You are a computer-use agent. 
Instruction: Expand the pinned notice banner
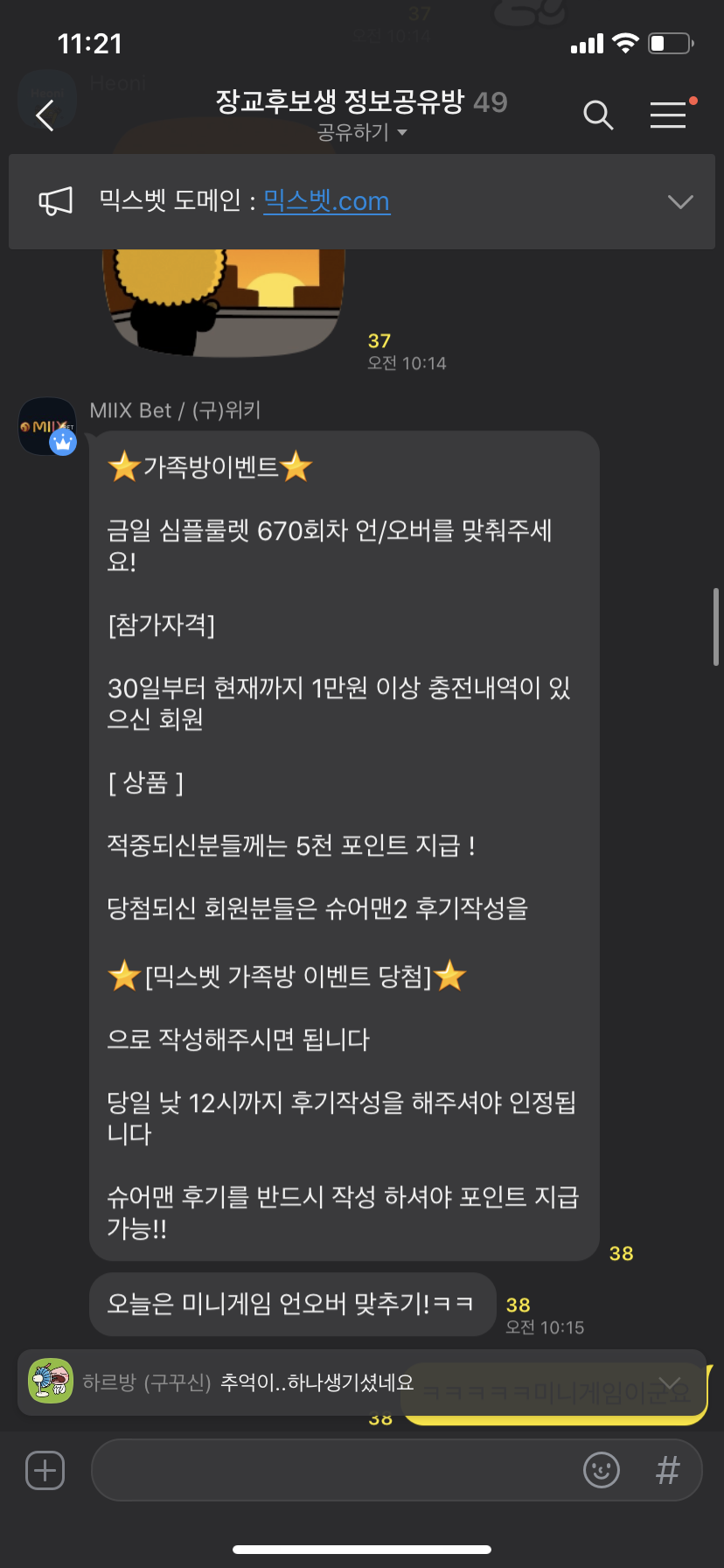679,202
